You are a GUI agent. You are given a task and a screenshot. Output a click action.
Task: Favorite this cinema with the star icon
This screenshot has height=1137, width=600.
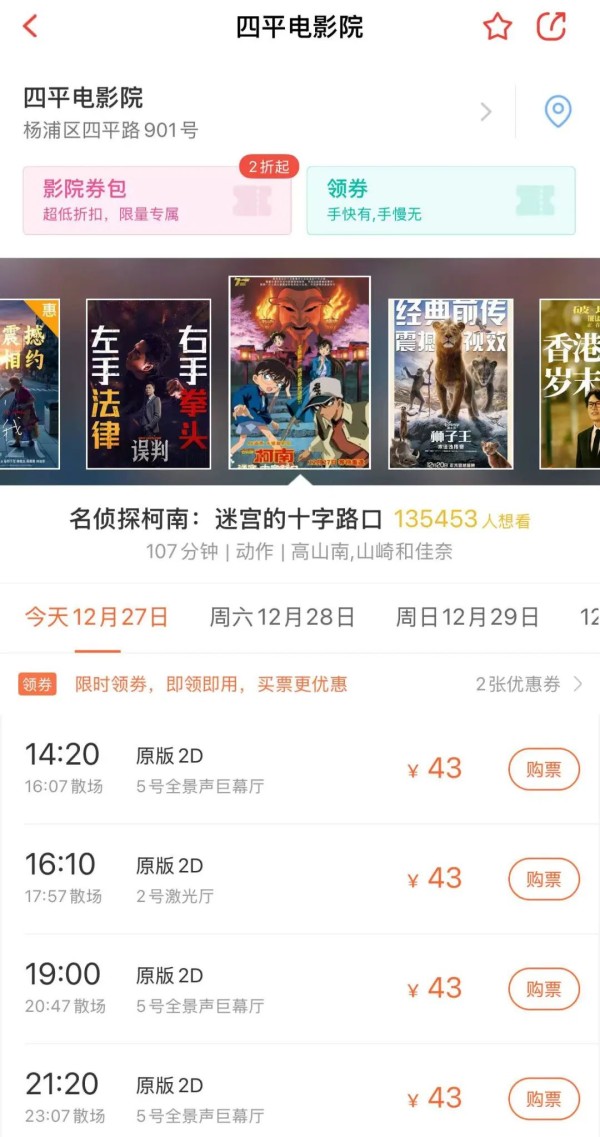pyautogui.click(x=497, y=27)
